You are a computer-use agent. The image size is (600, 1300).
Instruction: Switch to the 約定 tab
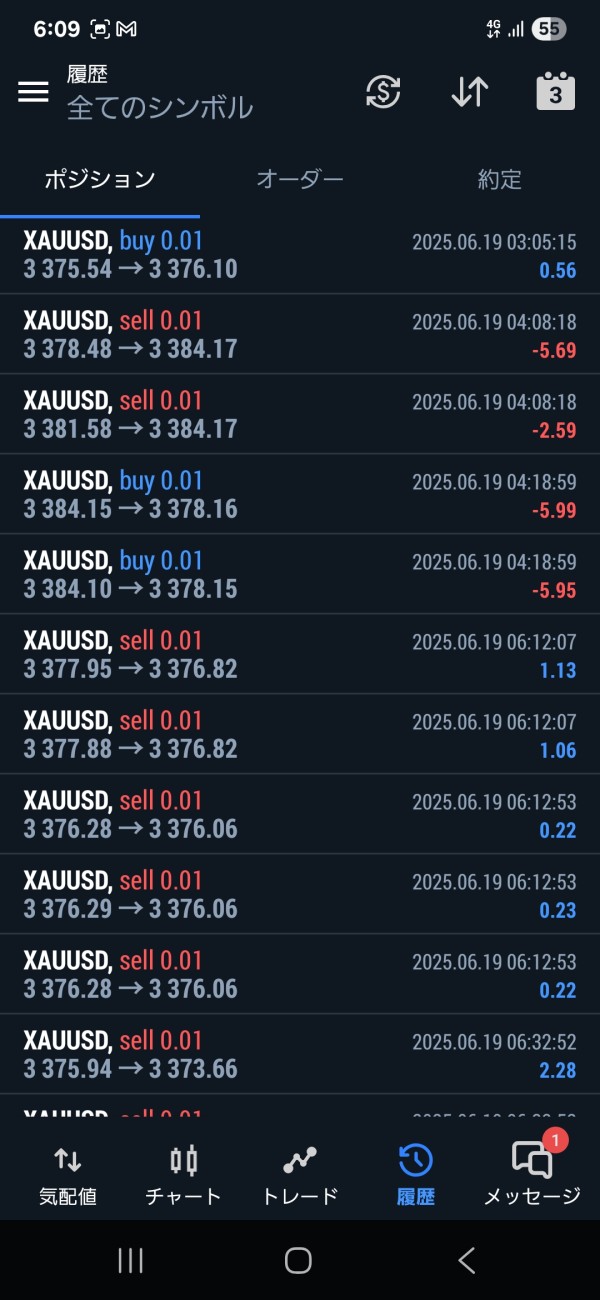500,180
